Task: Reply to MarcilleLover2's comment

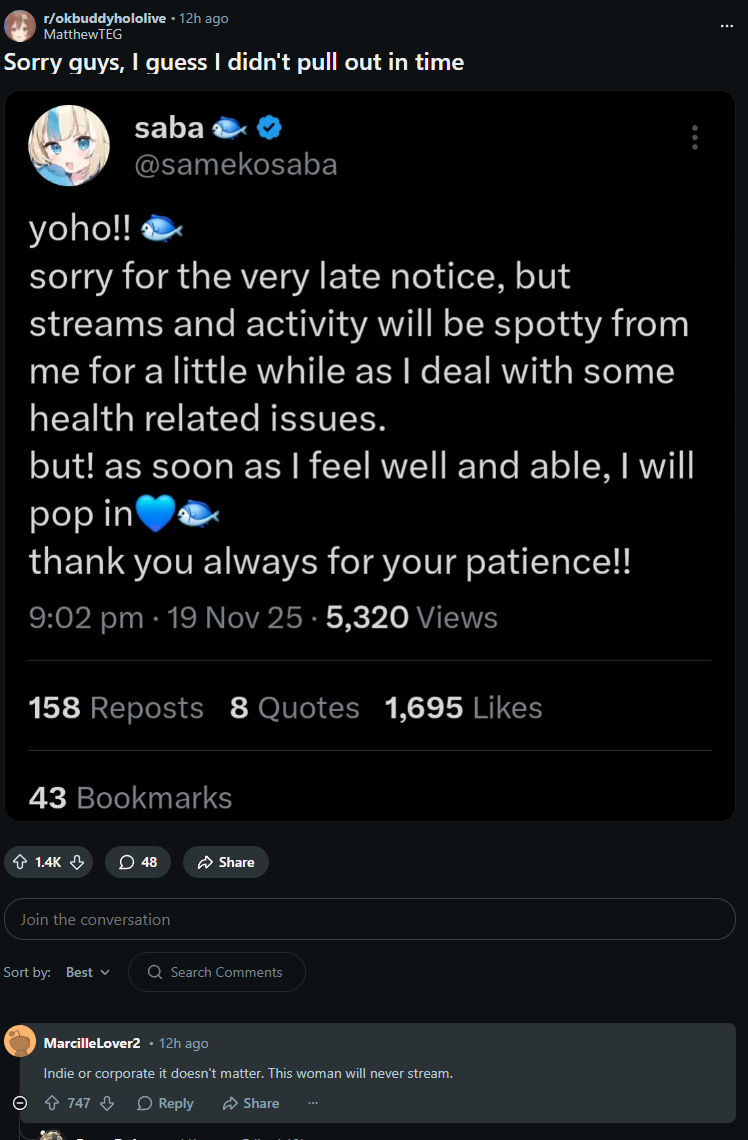Action: tap(165, 1103)
